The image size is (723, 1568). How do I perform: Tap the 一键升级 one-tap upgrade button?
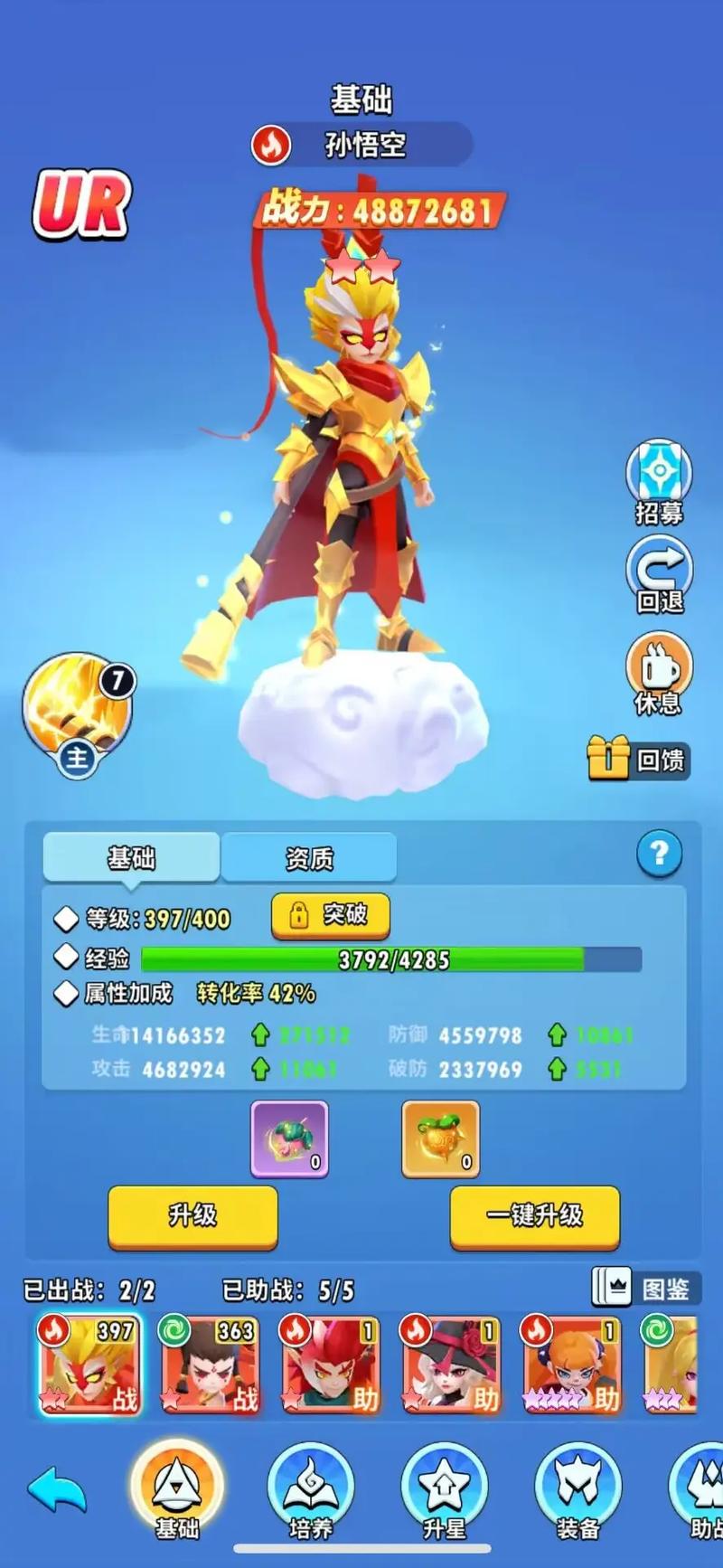coord(535,1216)
